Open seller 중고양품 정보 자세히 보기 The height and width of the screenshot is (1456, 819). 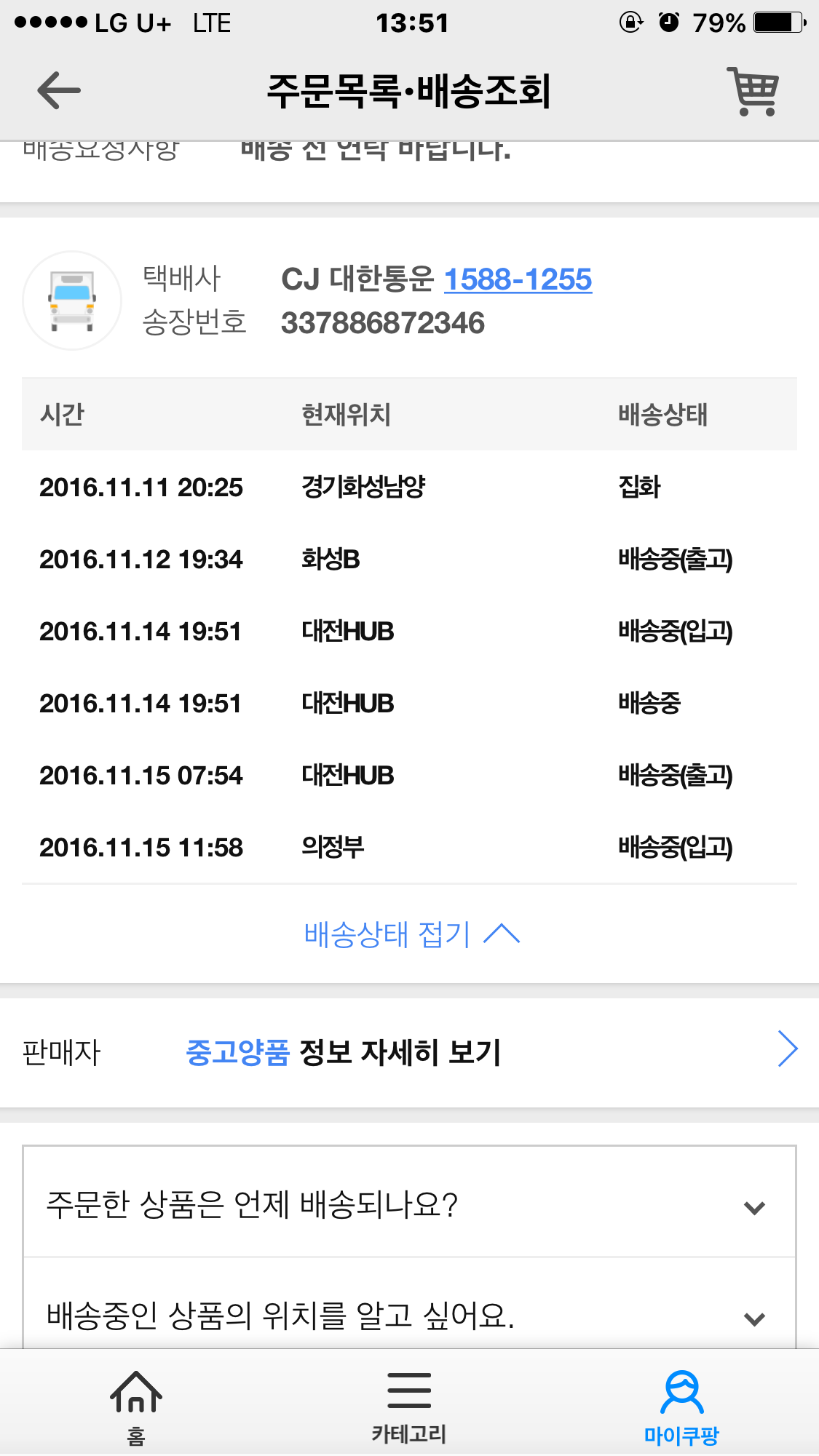click(409, 1051)
